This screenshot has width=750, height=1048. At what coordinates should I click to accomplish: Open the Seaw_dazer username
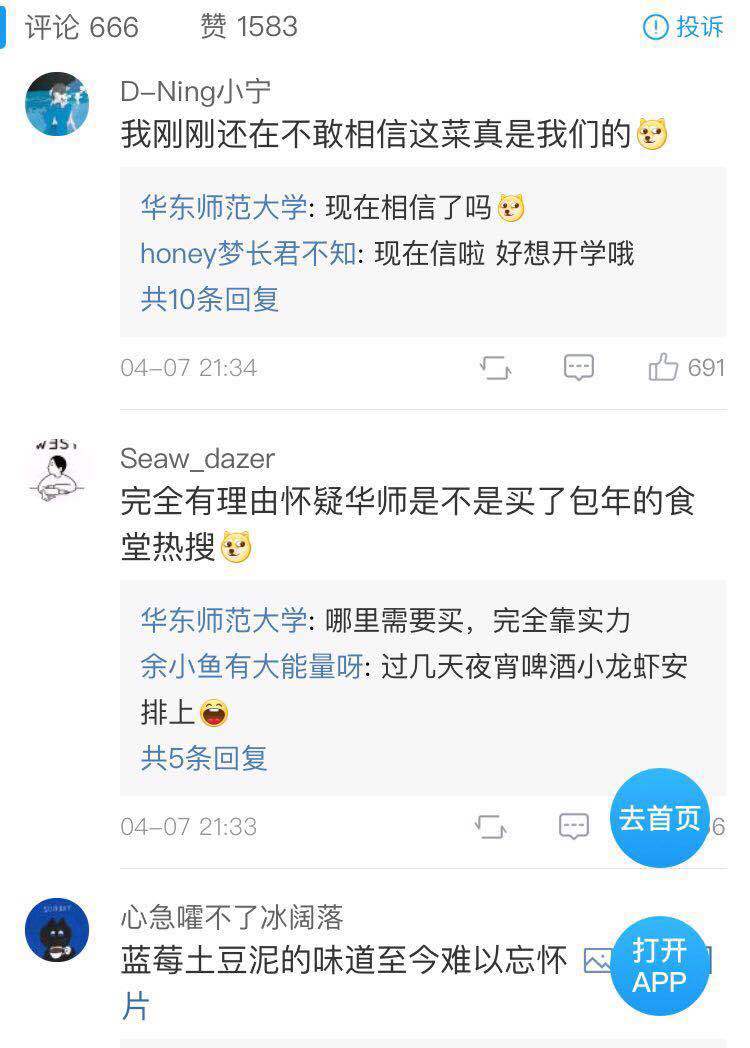(x=197, y=458)
